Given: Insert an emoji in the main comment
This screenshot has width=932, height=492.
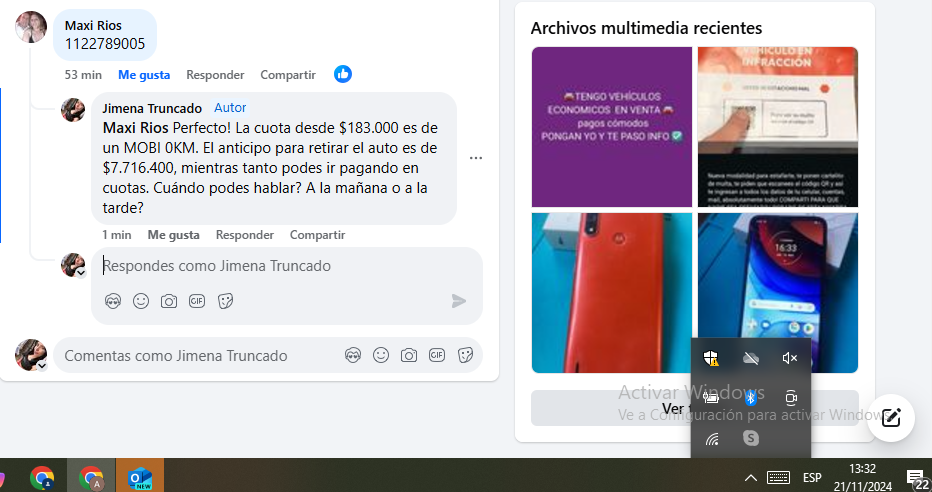Looking at the screenshot, I should point(381,355).
